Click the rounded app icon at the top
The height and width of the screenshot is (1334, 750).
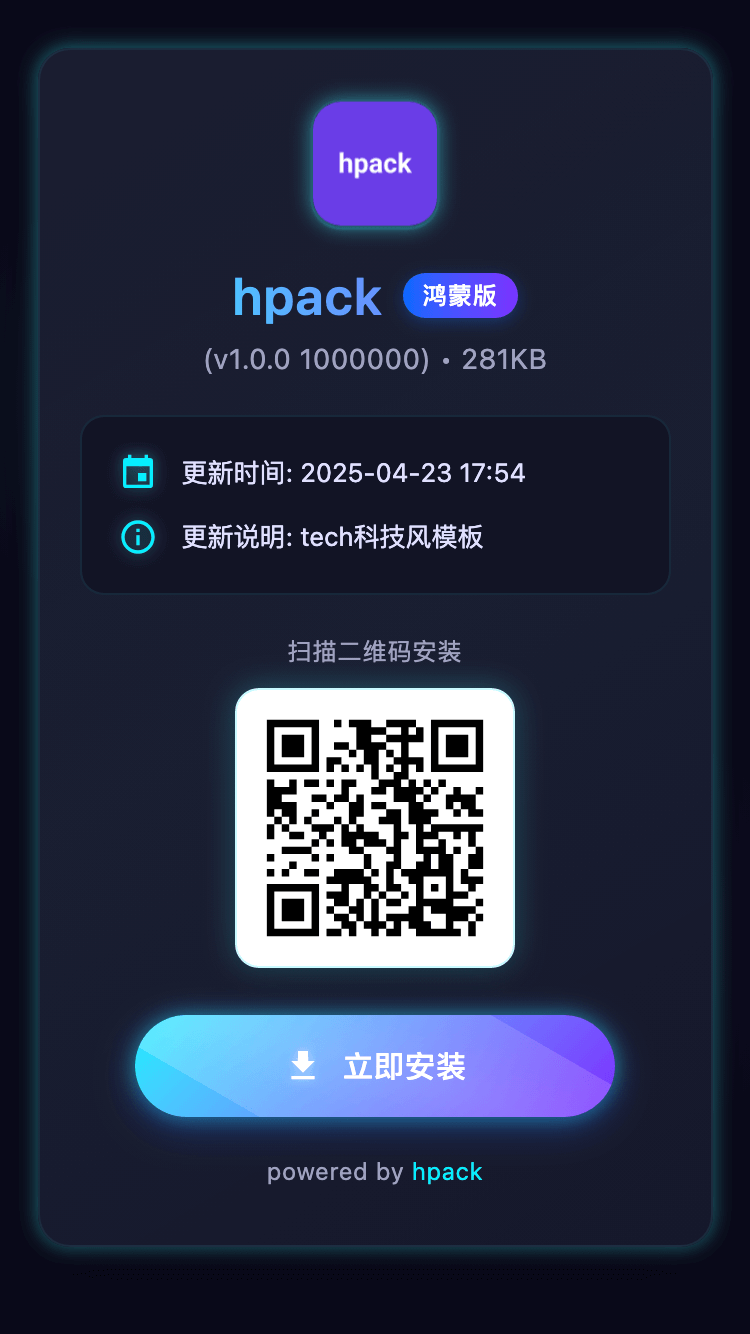pyautogui.click(x=375, y=163)
